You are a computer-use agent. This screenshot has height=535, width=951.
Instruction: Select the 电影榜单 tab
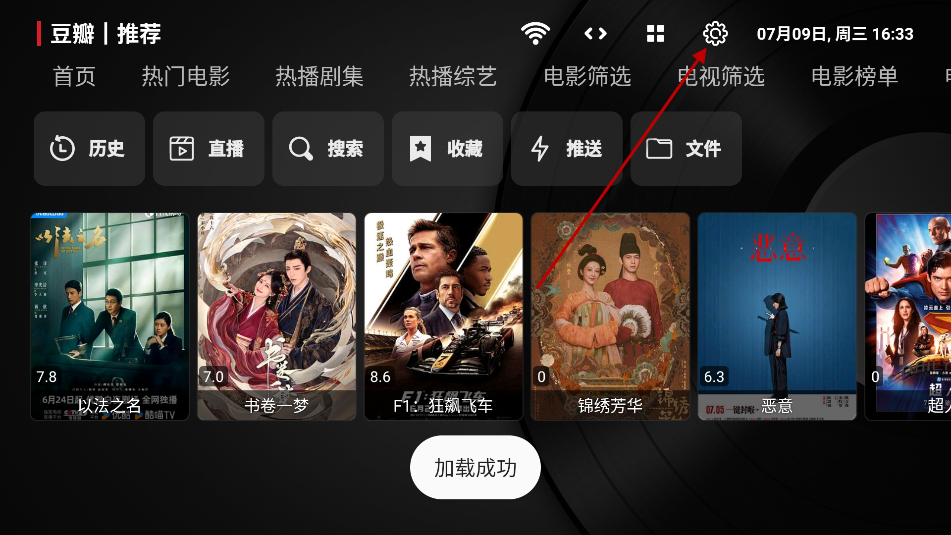click(x=854, y=76)
